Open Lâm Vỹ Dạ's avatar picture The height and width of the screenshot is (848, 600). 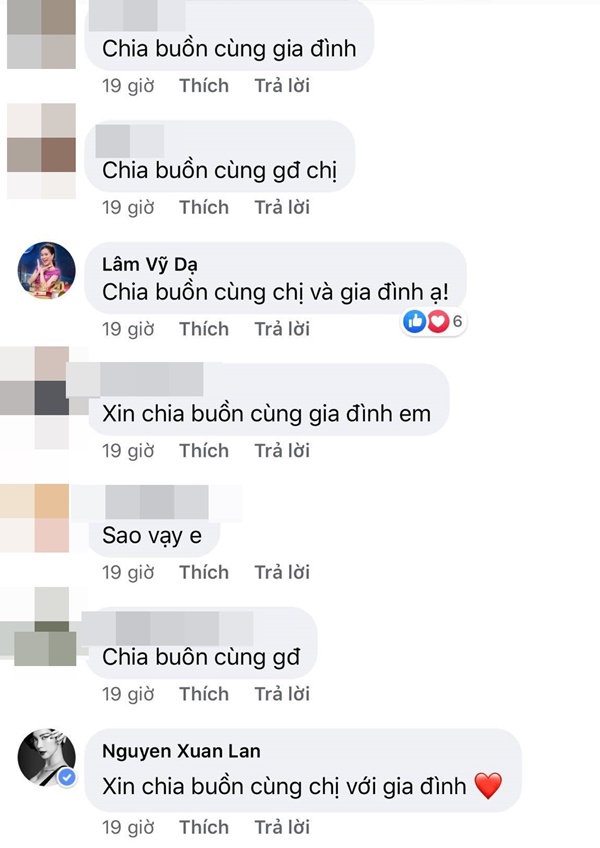pyautogui.click(x=47, y=270)
